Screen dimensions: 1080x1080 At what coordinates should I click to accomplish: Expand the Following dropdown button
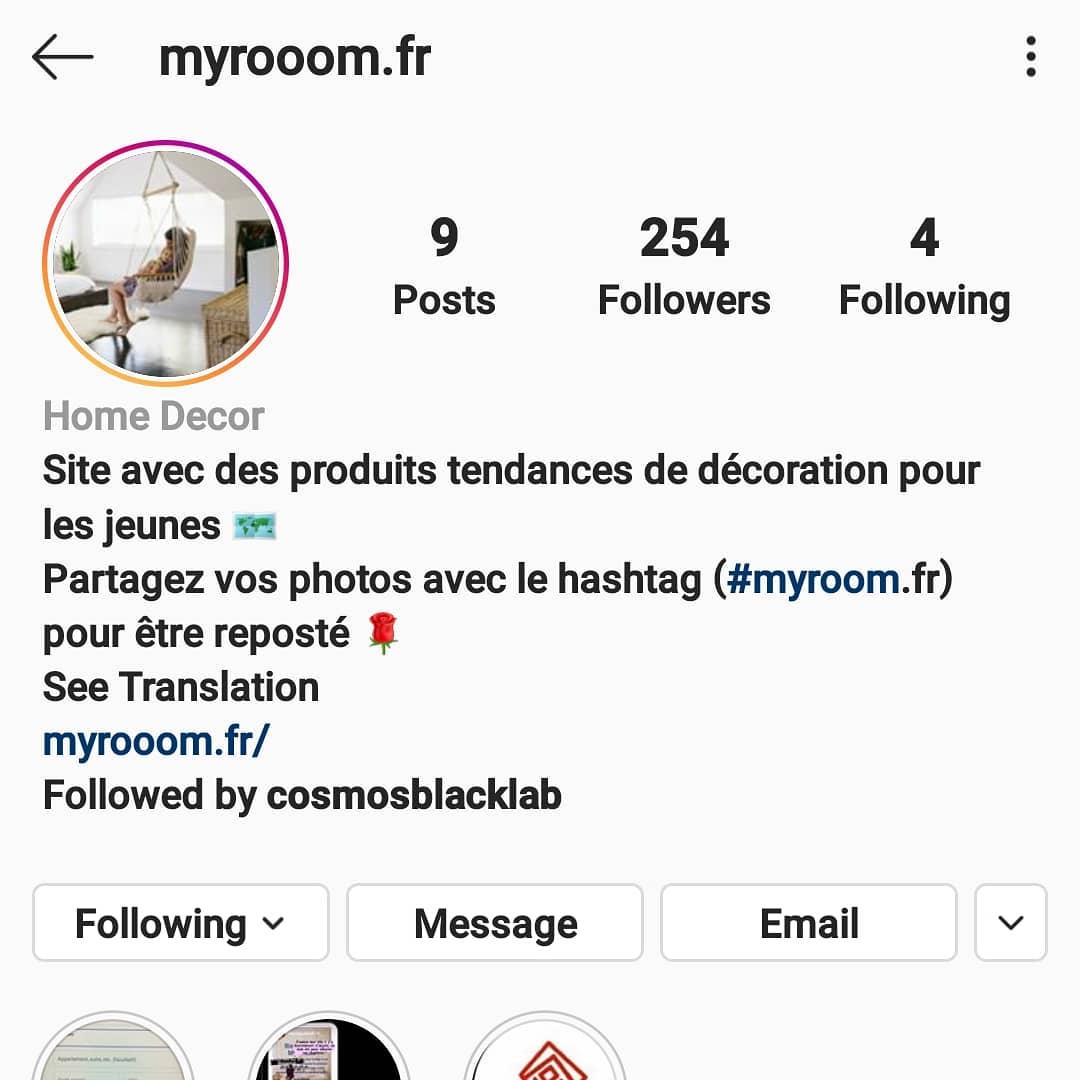[180, 923]
